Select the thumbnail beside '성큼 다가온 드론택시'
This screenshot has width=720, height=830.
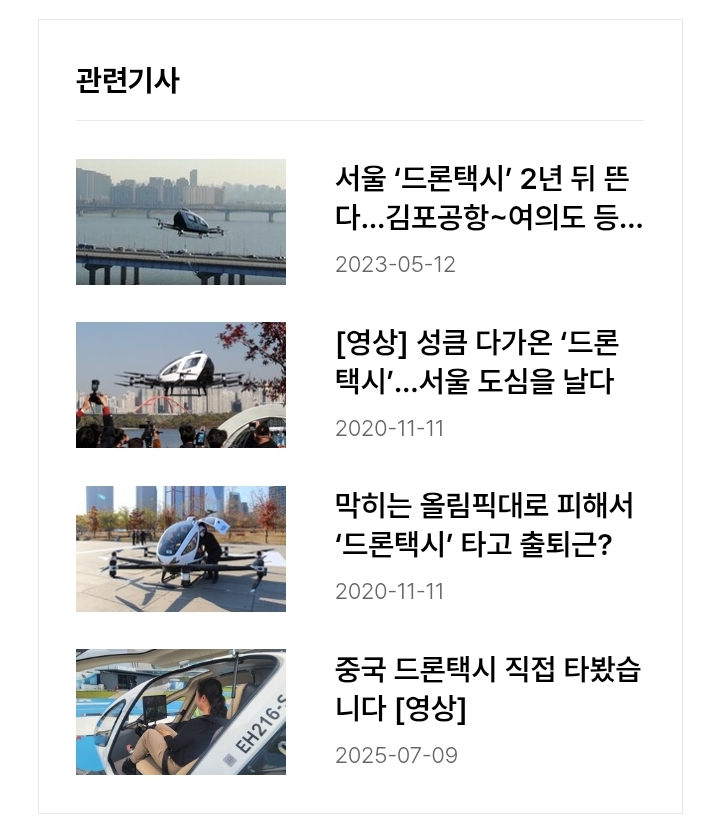pos(181,385)
